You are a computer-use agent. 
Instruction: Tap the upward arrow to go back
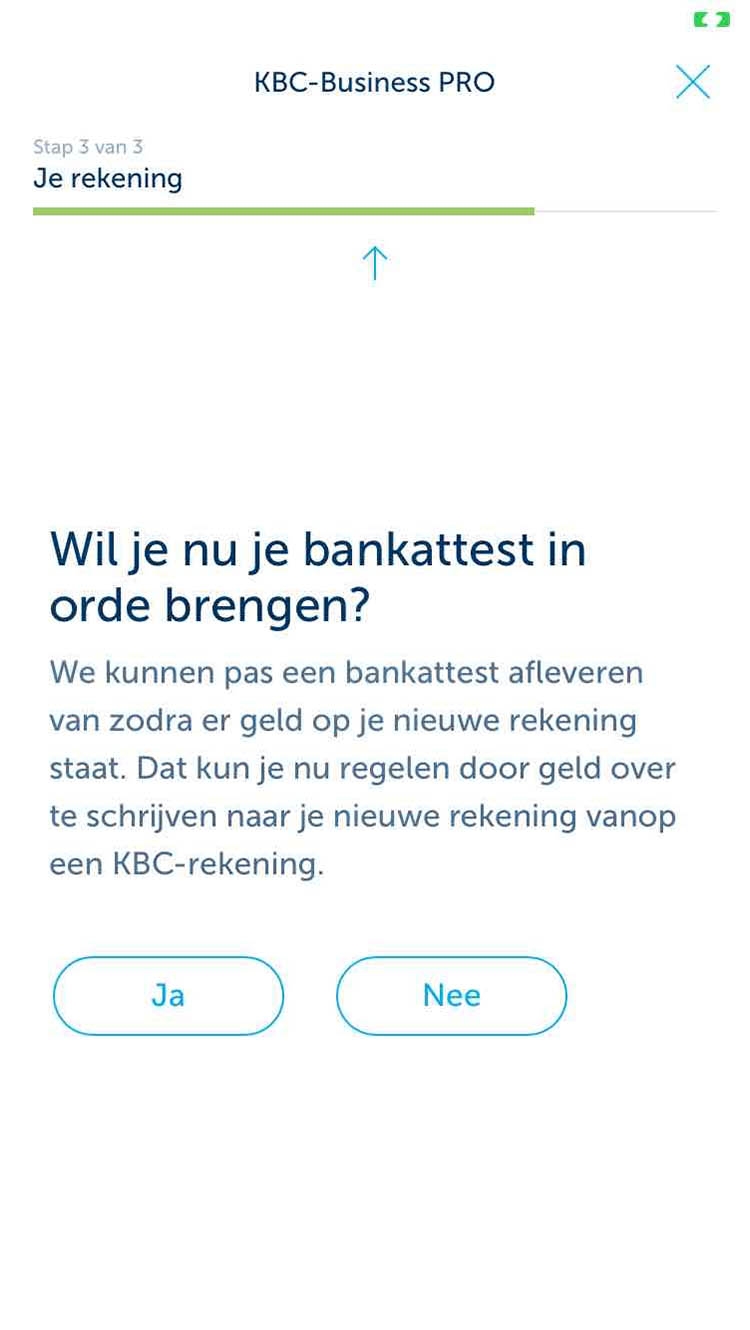[374, 263]
